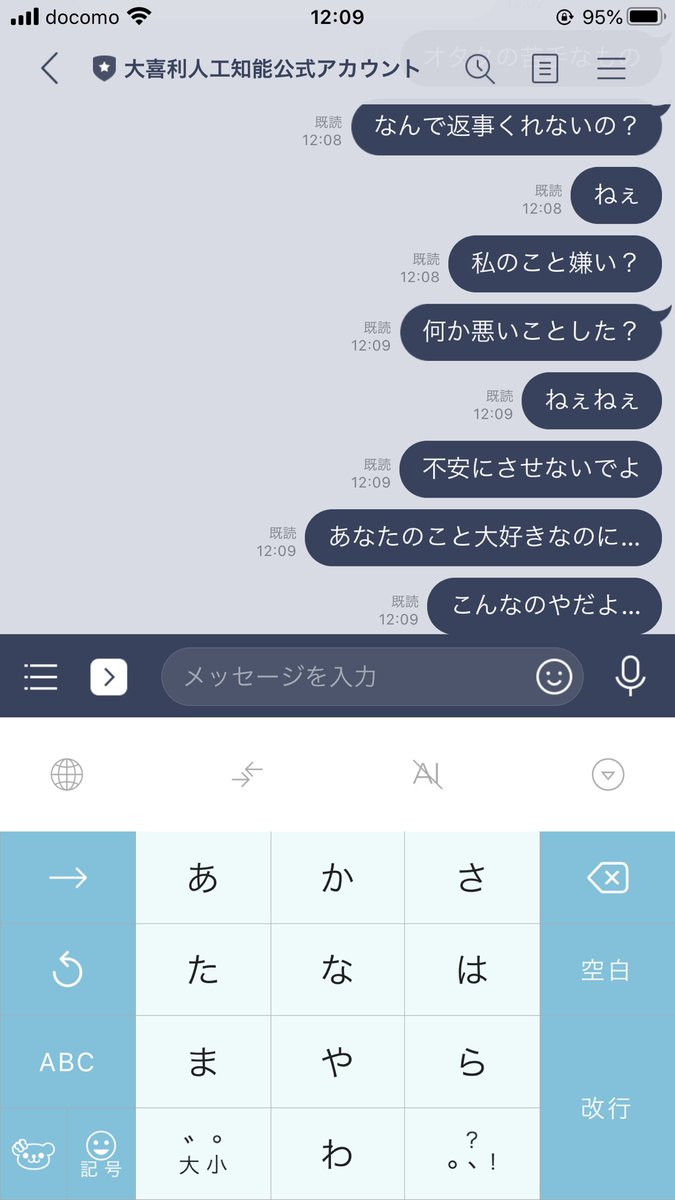This screenshot has height=1200, width=675.
Task: Tap the か key on the keyboard
Action: pyautogui.click(x=338, y=878)
